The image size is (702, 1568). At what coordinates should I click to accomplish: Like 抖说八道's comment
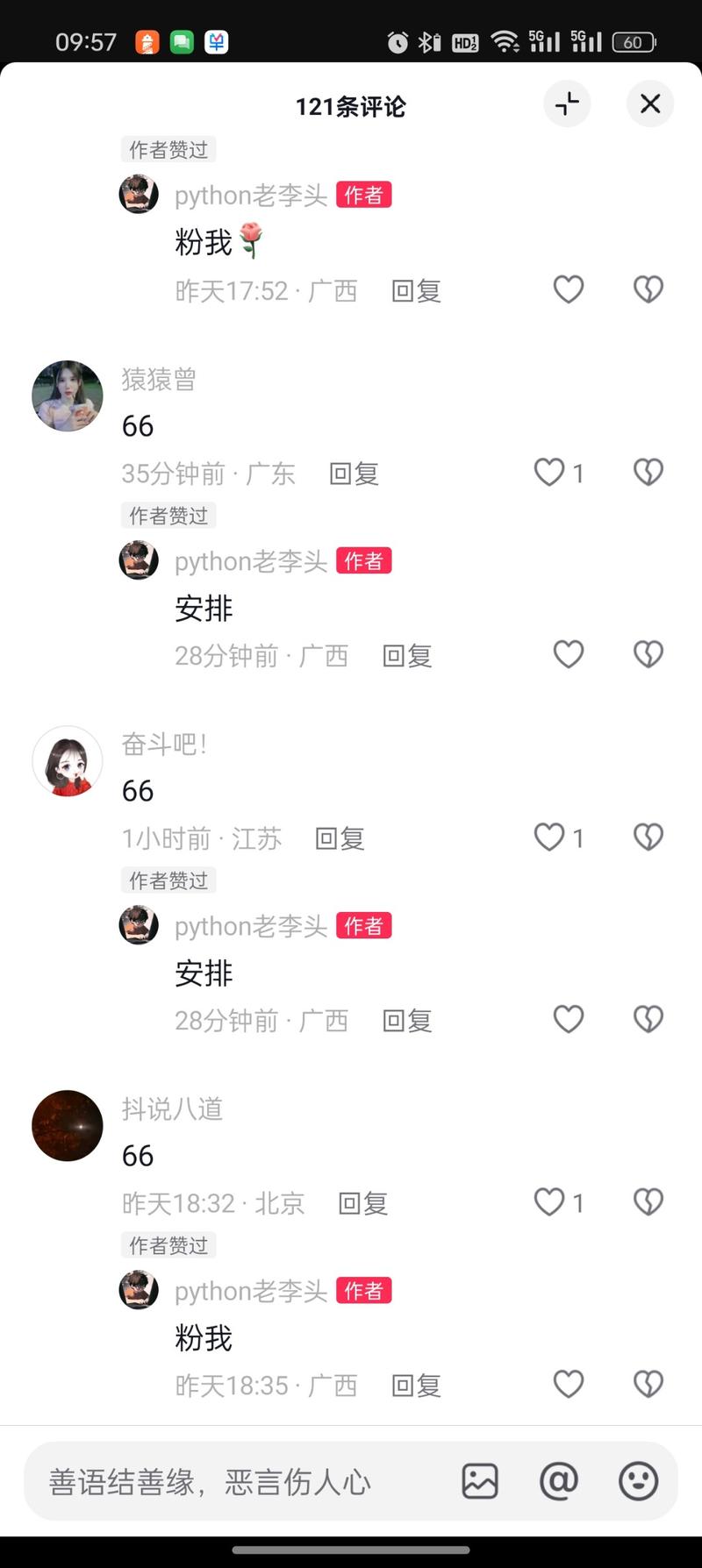(x=550, y=1202)
